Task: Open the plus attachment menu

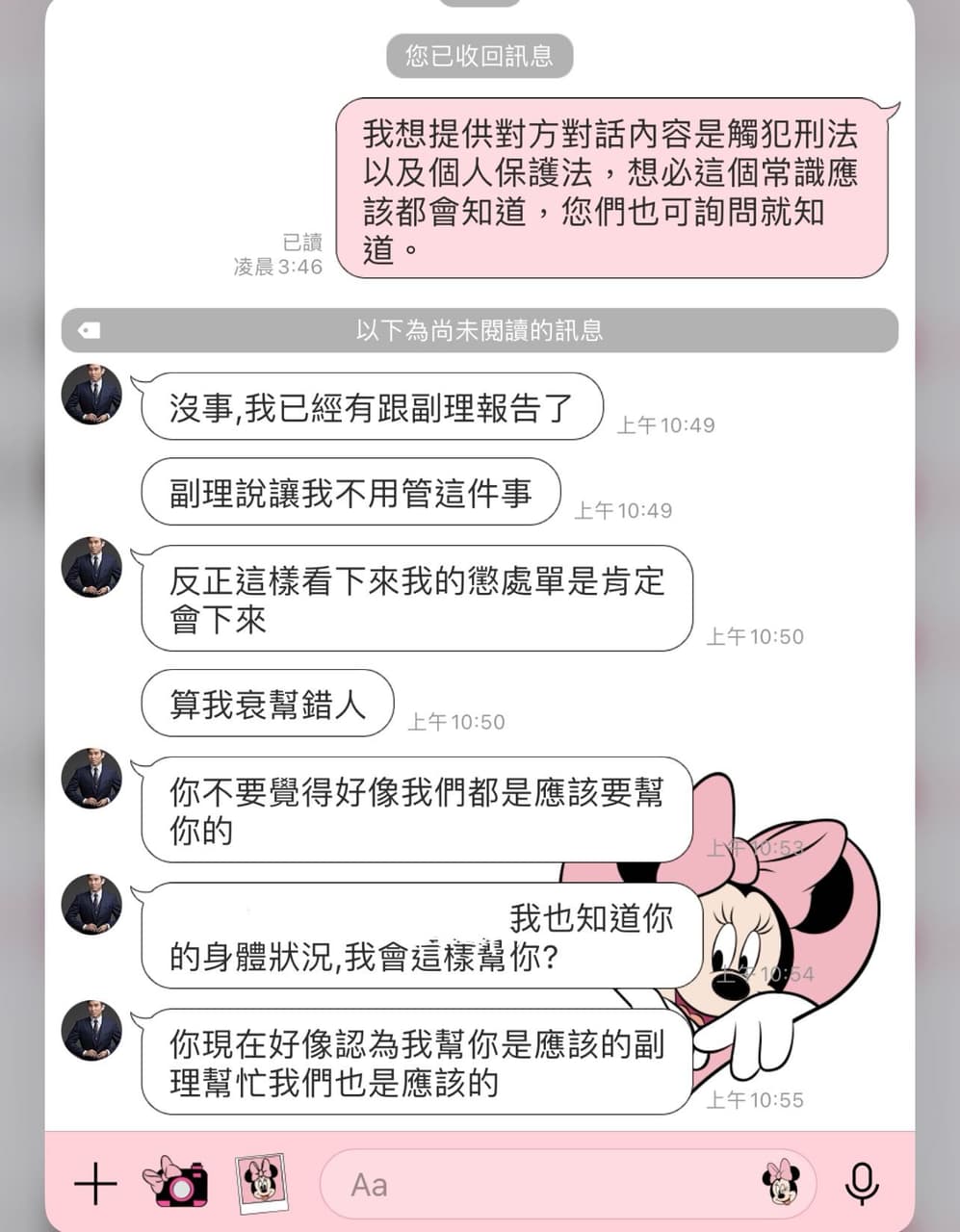Action: coord(95,1183)
